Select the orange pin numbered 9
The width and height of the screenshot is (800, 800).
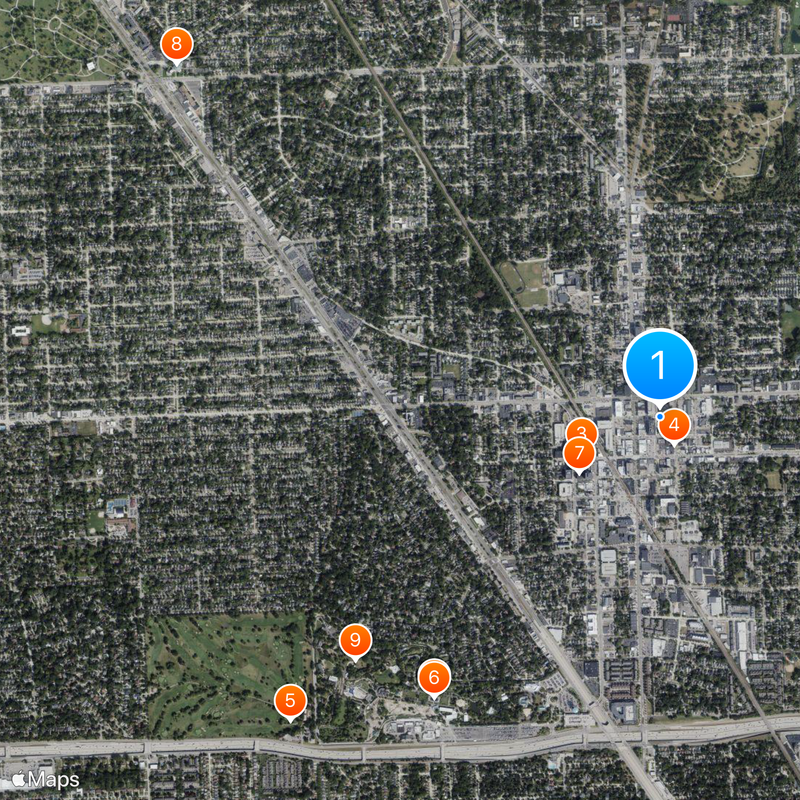(x=355, y=639)
